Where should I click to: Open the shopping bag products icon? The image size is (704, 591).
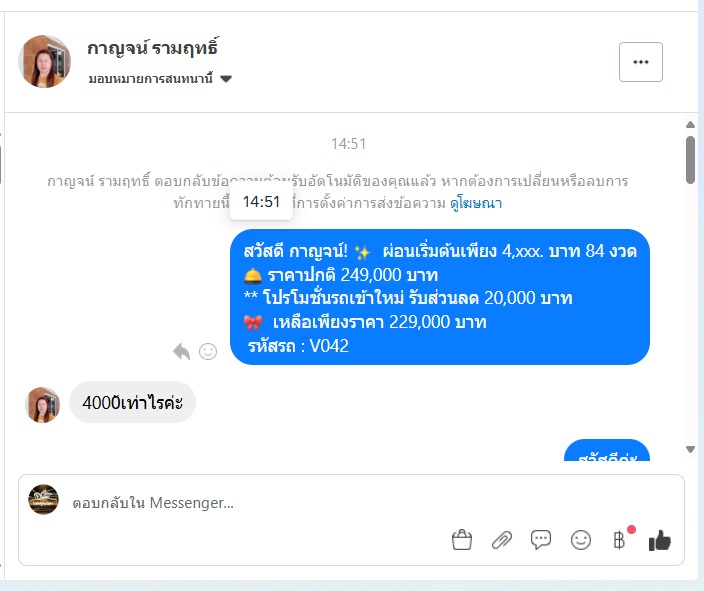[x=461, y=540]
